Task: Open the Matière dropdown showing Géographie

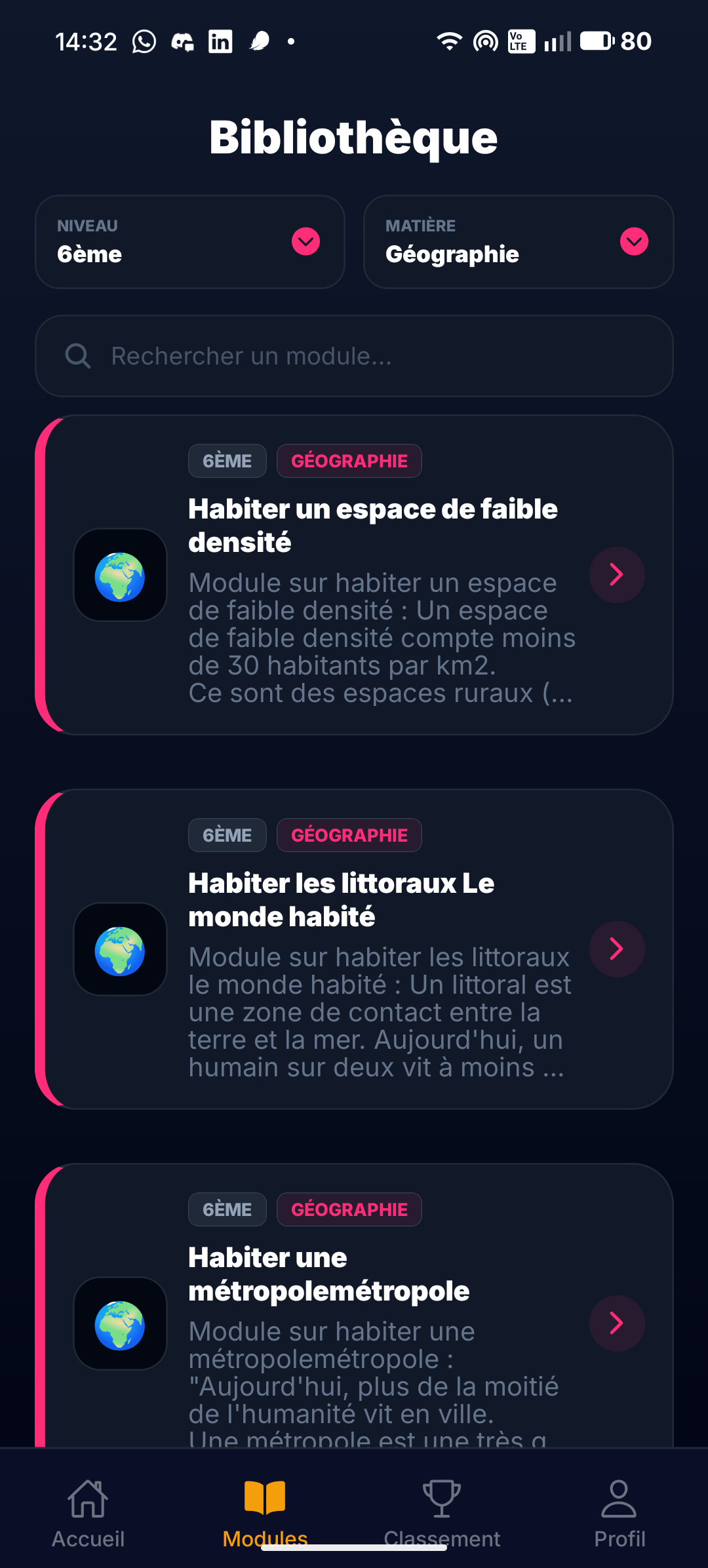Action: click(x=519, y=242)
